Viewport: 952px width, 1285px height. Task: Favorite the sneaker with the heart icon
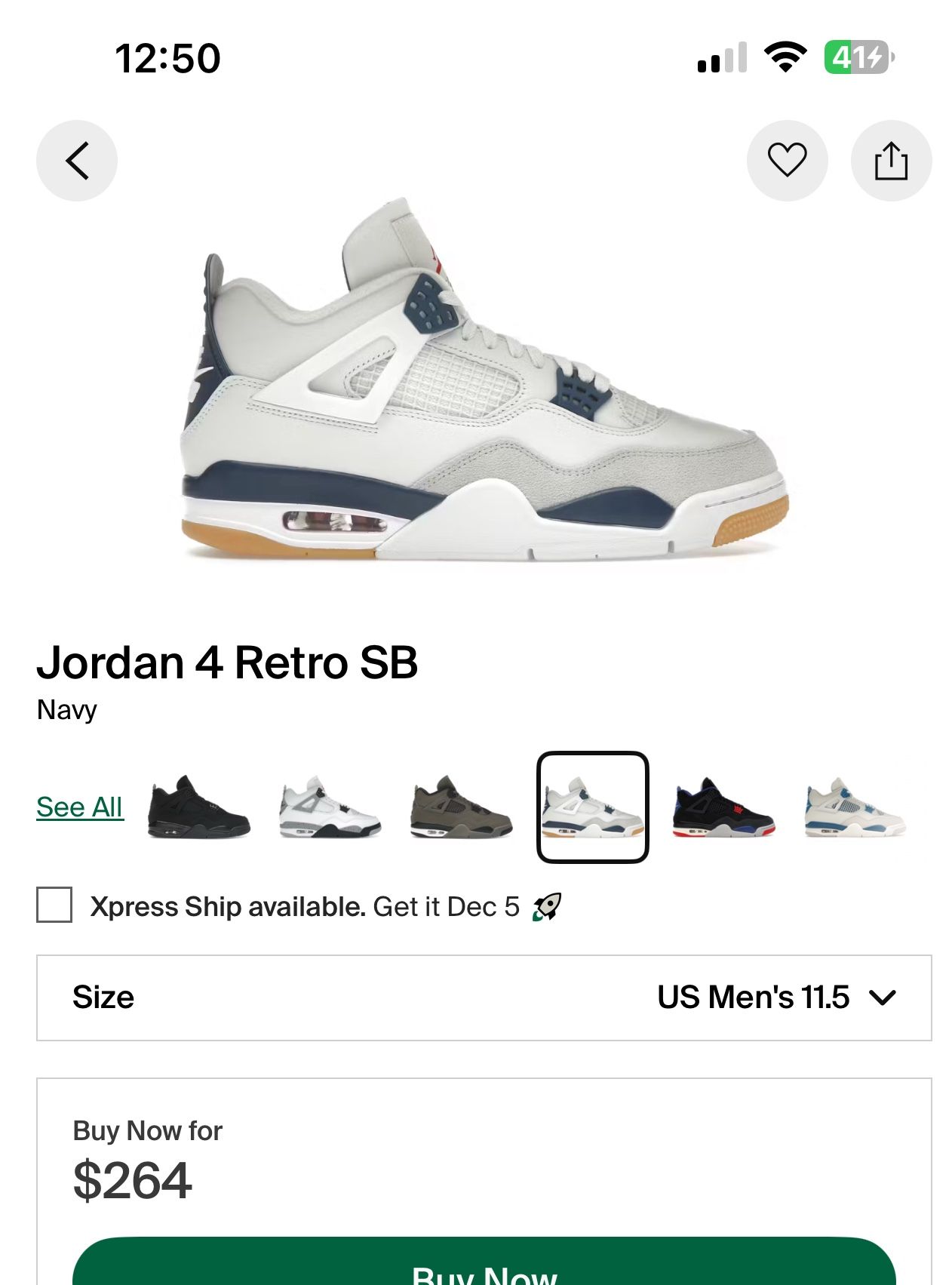[x=788, y=161]
